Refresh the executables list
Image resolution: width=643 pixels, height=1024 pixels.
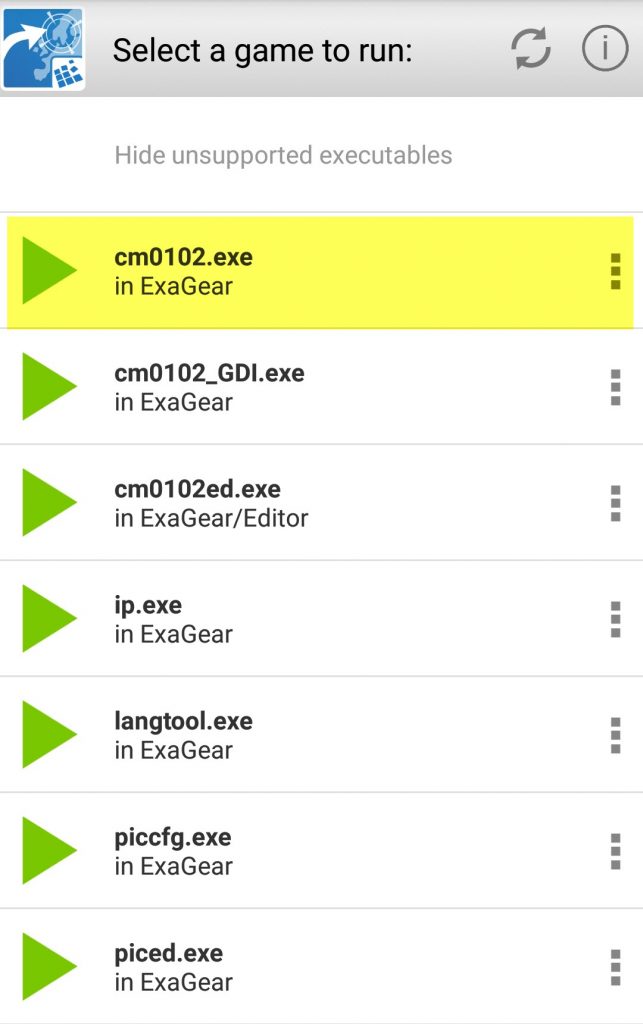pos(530,49)
